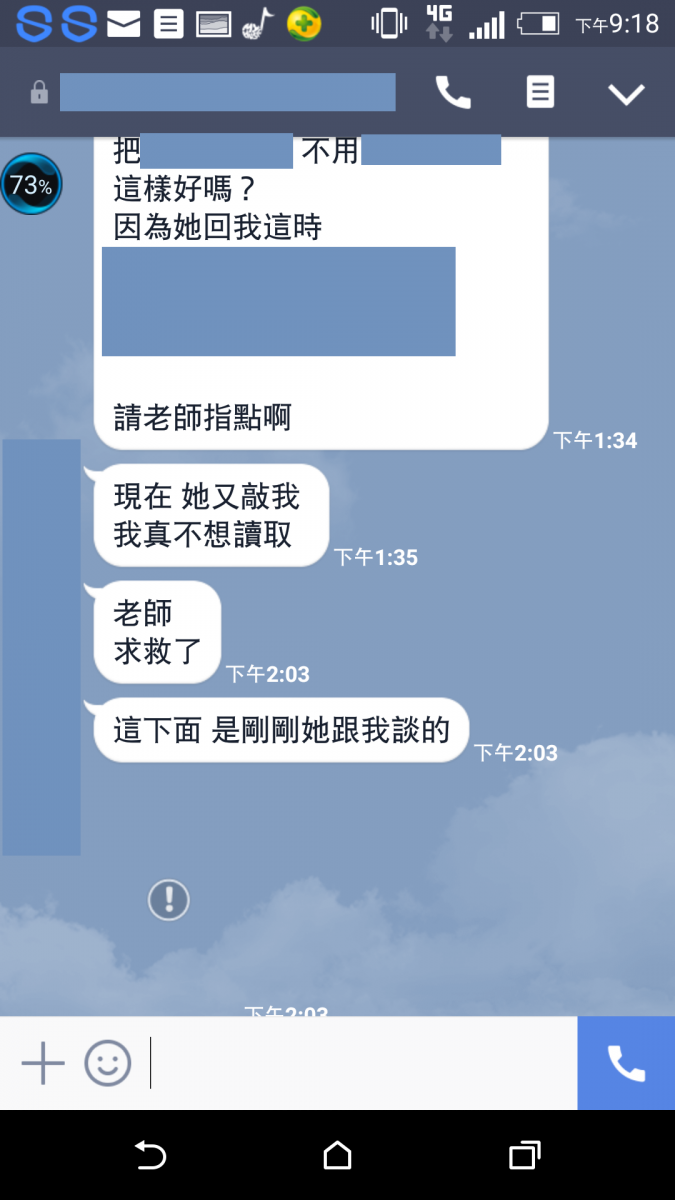
Task: Tap the 73% floating battery bubble
Action: pos(31,185)
